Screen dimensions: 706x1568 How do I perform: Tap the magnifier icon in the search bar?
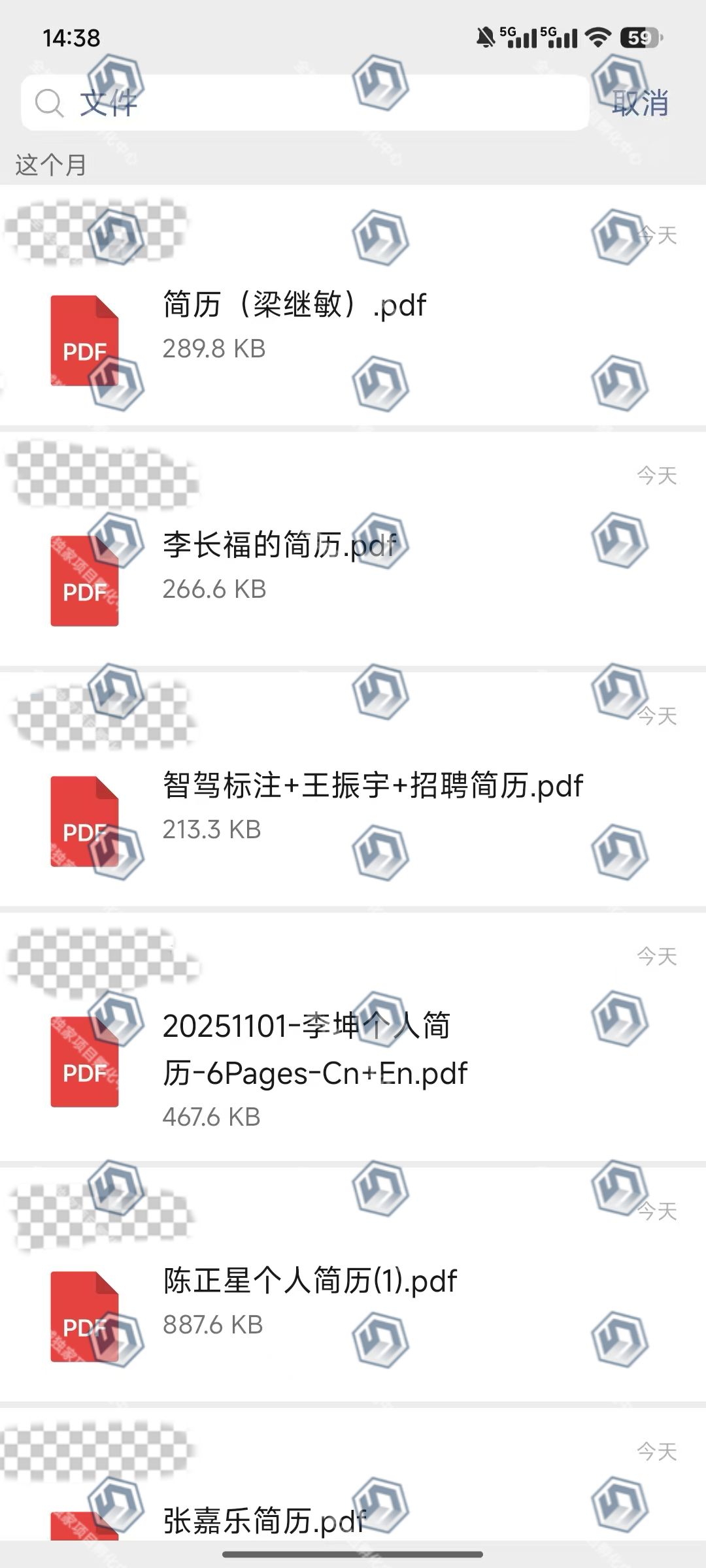pos(48,102)
